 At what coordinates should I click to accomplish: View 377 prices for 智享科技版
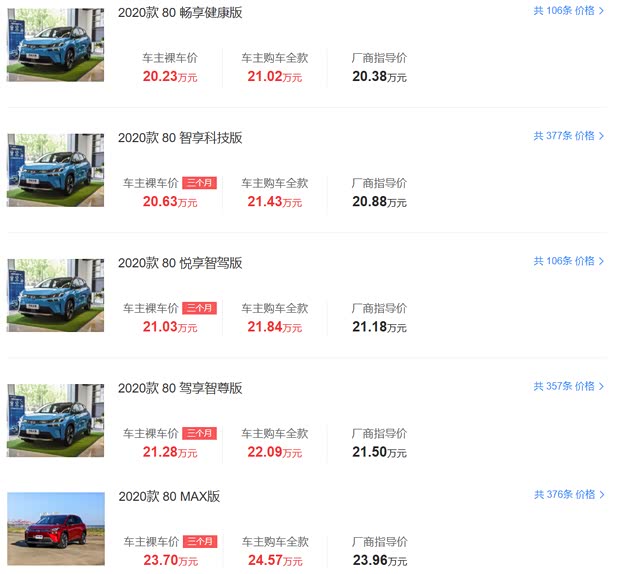point(568,136)
